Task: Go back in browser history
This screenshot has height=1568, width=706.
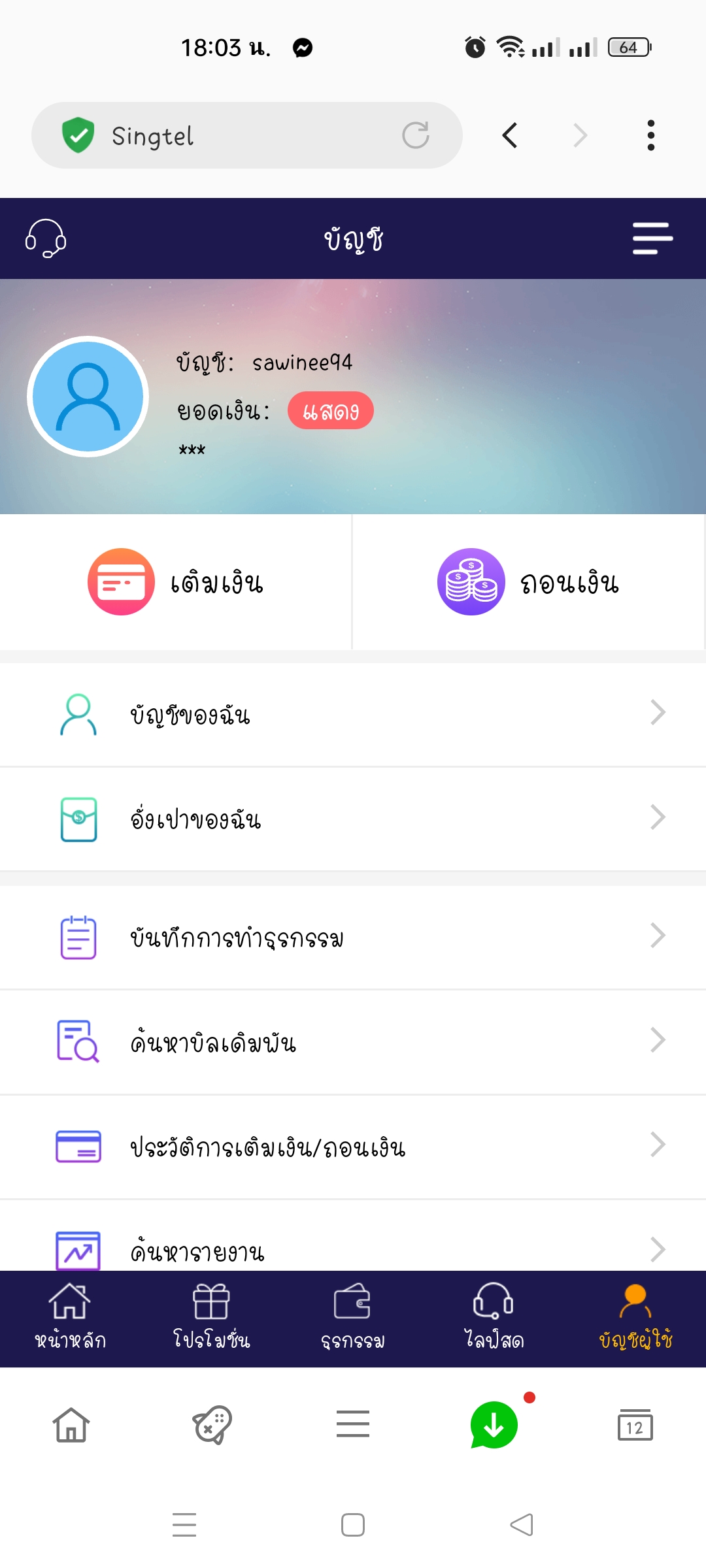Action: tap(510, 135)
